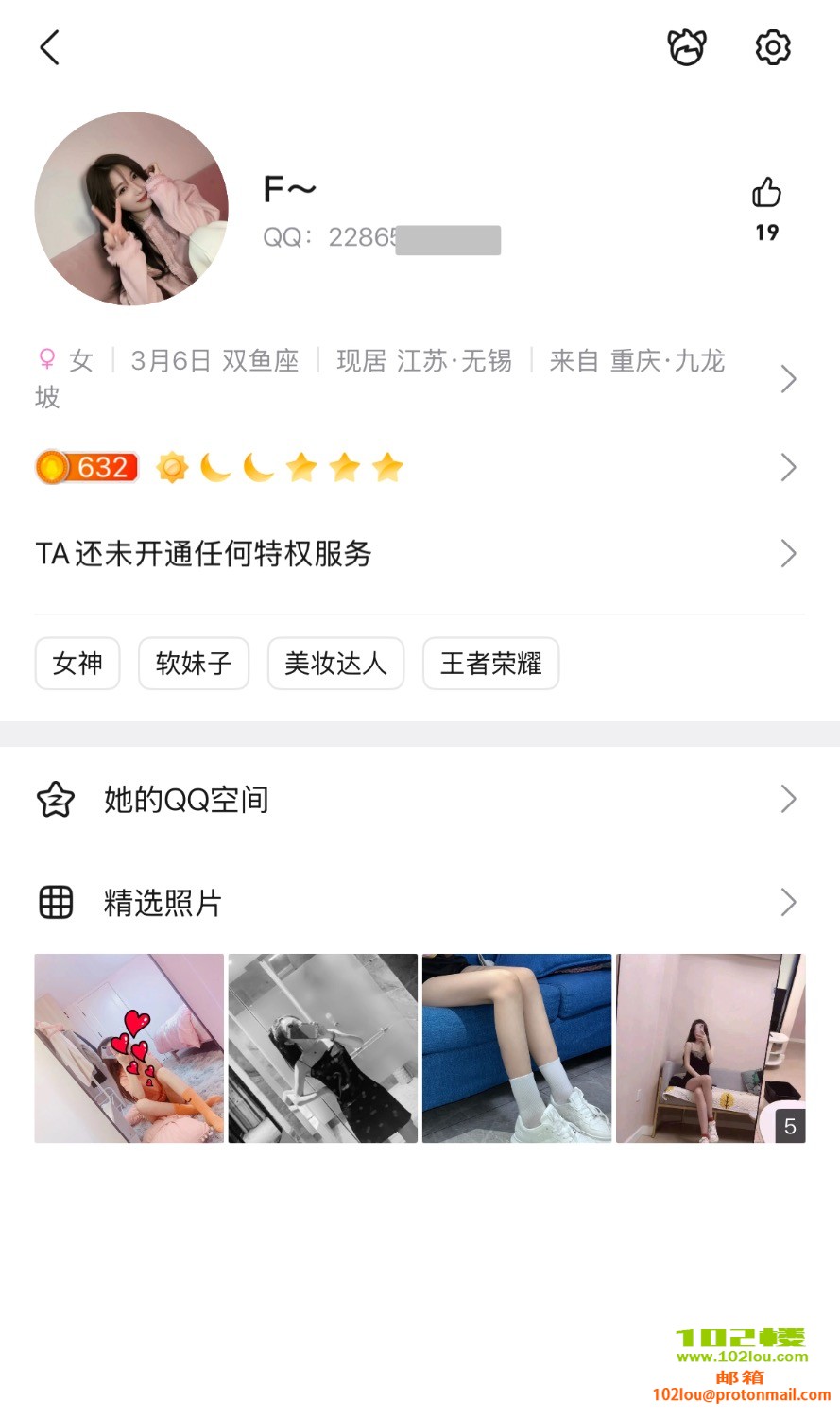The width and height of the screenshot is (840, 1418).
Task: Open the settings gear icon
Action: (x=772, y=47)
